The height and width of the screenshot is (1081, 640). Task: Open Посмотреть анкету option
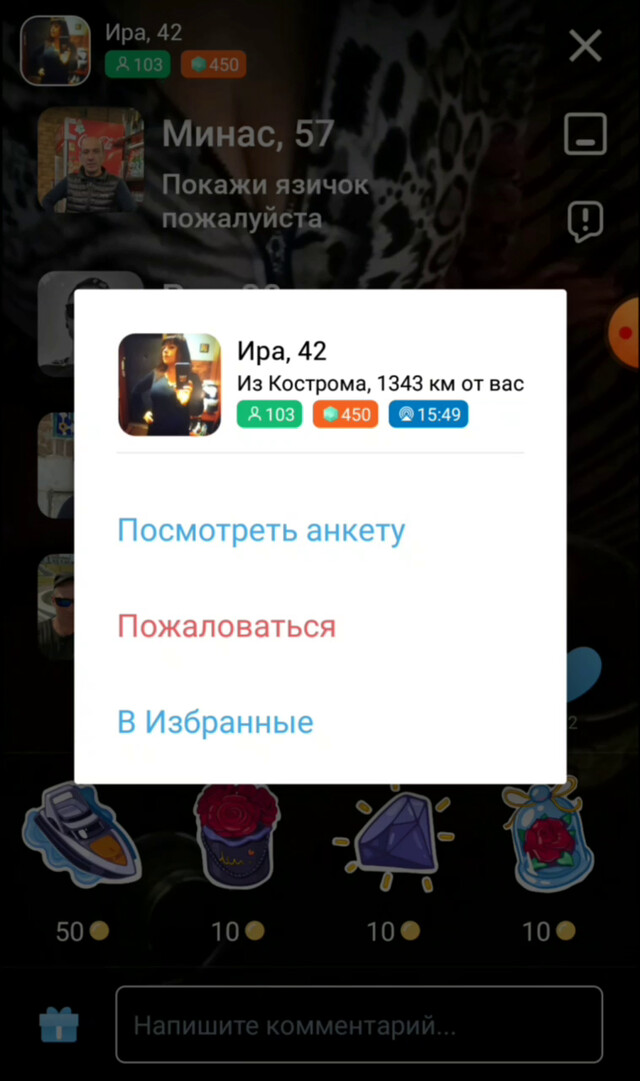click(x=261, y=530)
